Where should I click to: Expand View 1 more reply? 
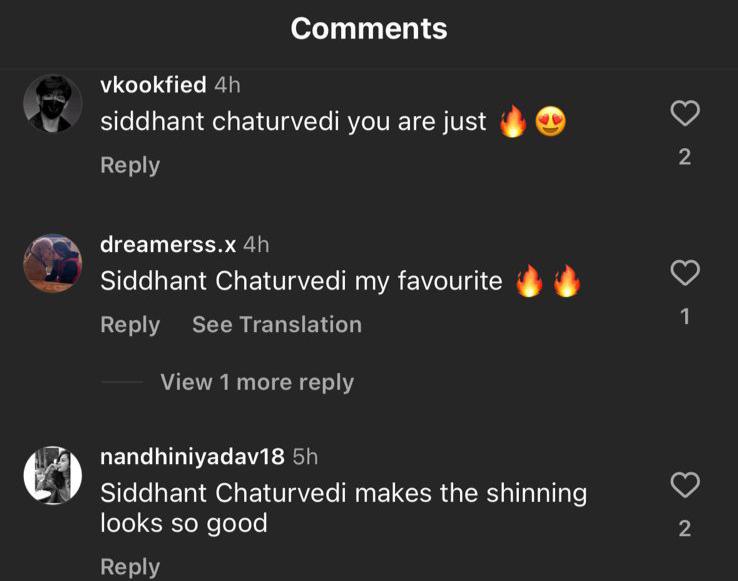256,382
